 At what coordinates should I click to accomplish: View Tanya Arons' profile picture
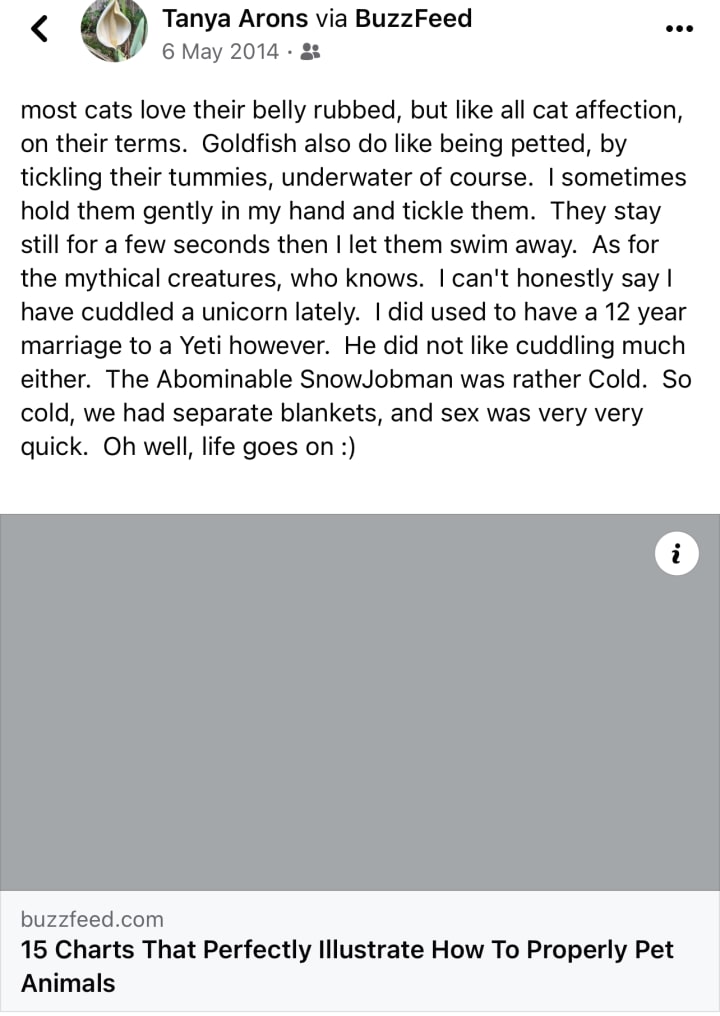[x=114, y=30]
